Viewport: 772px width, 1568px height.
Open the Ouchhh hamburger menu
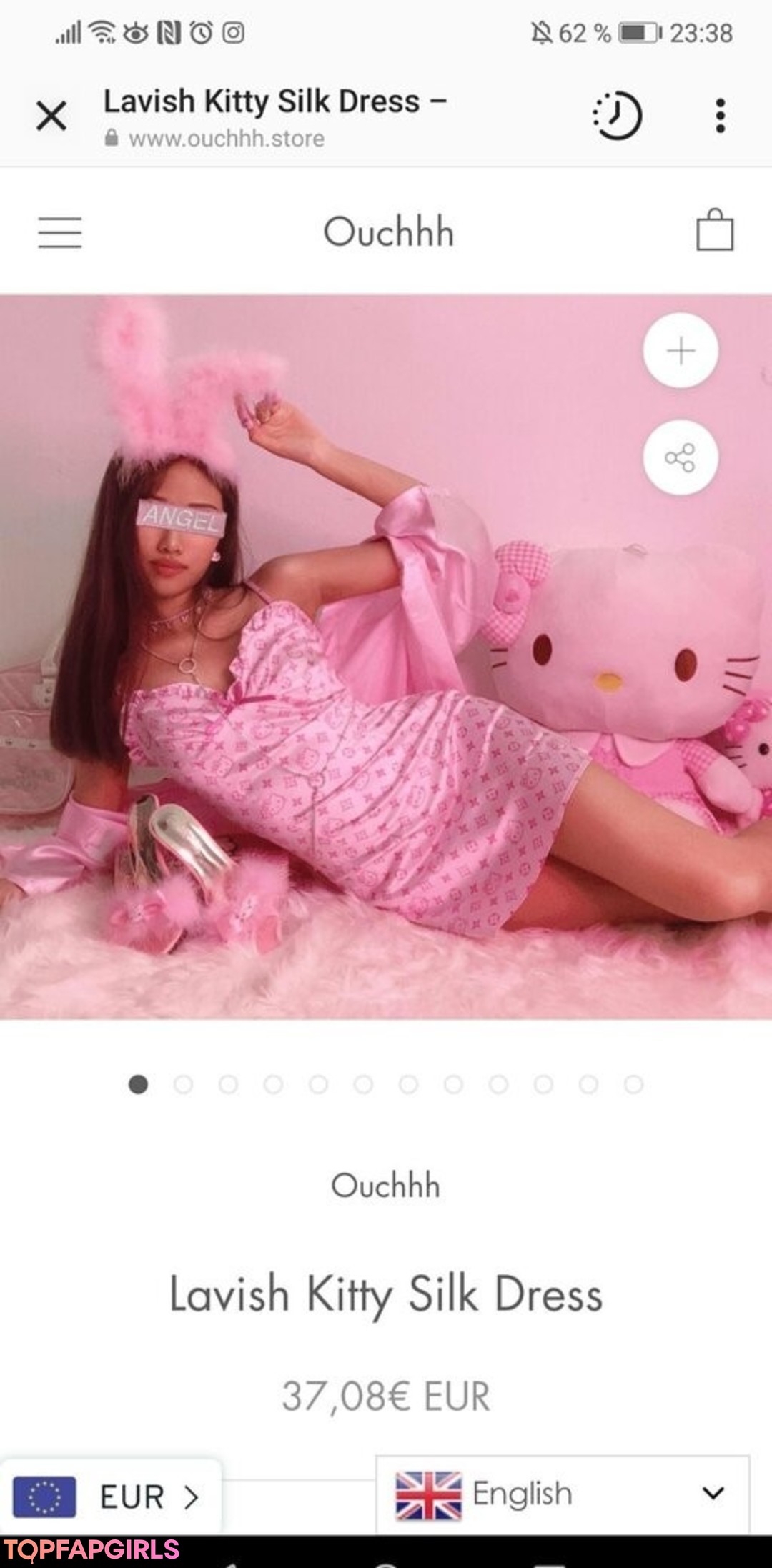[60, 232]
